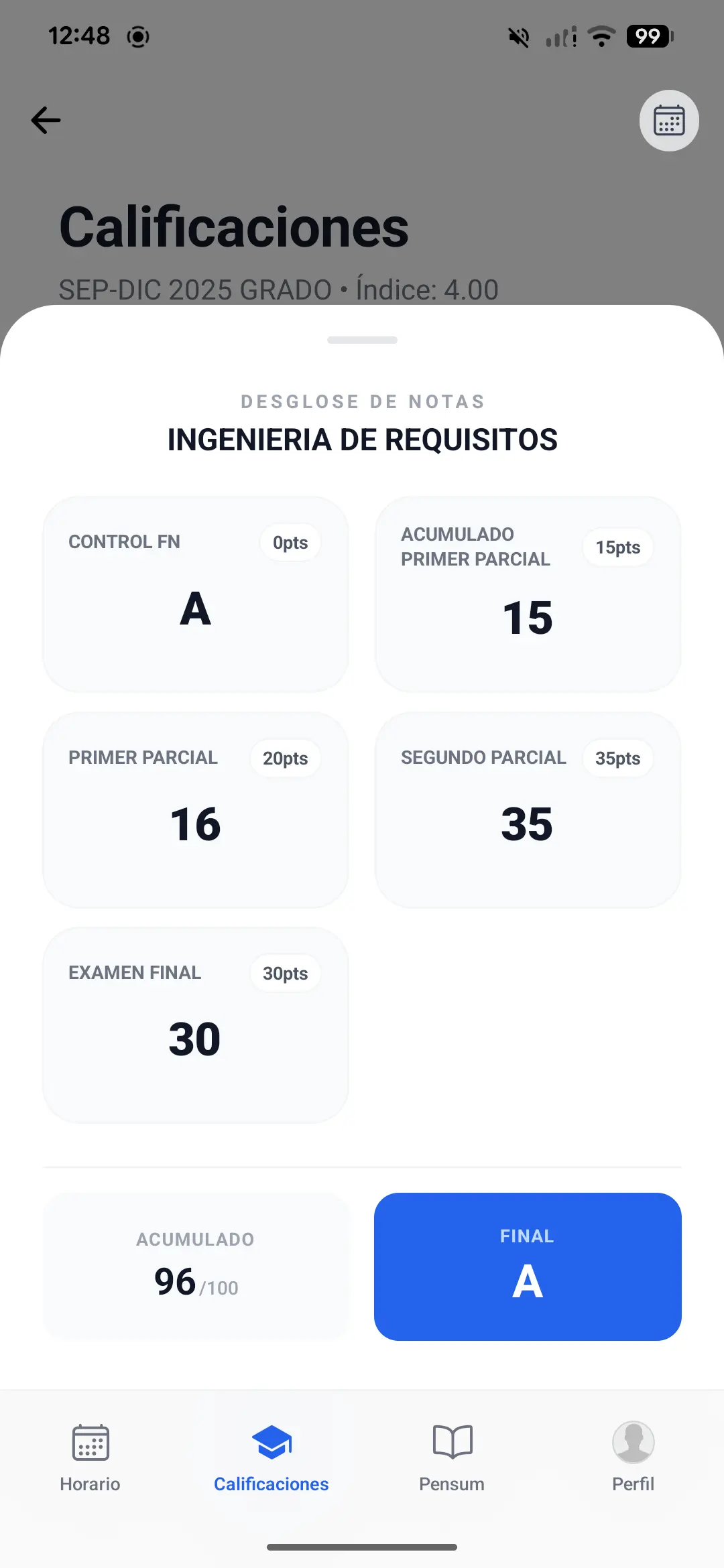
Task: Tap the CONTROL FN grade card
Action: point(195,594)
